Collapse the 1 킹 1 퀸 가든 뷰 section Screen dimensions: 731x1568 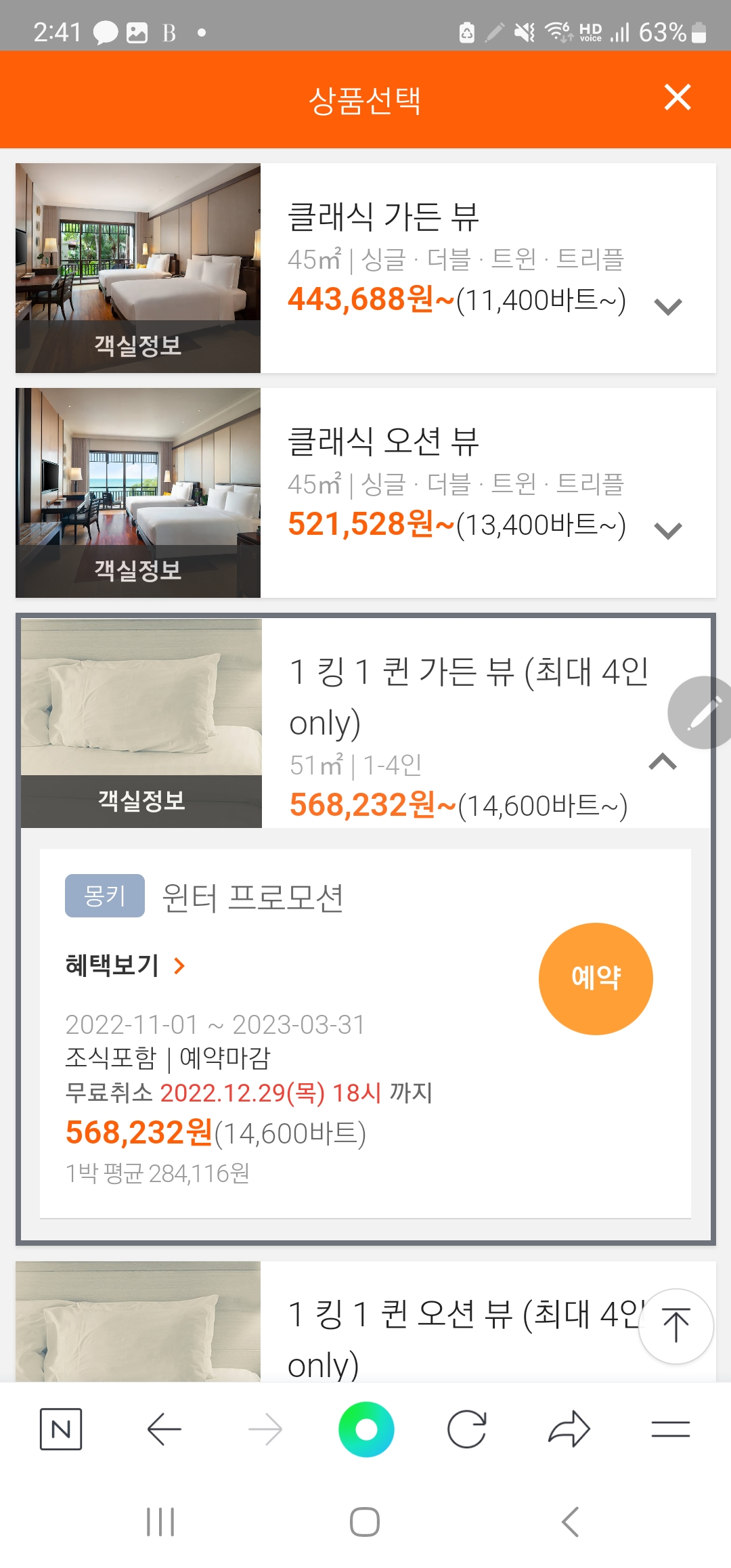662,762
